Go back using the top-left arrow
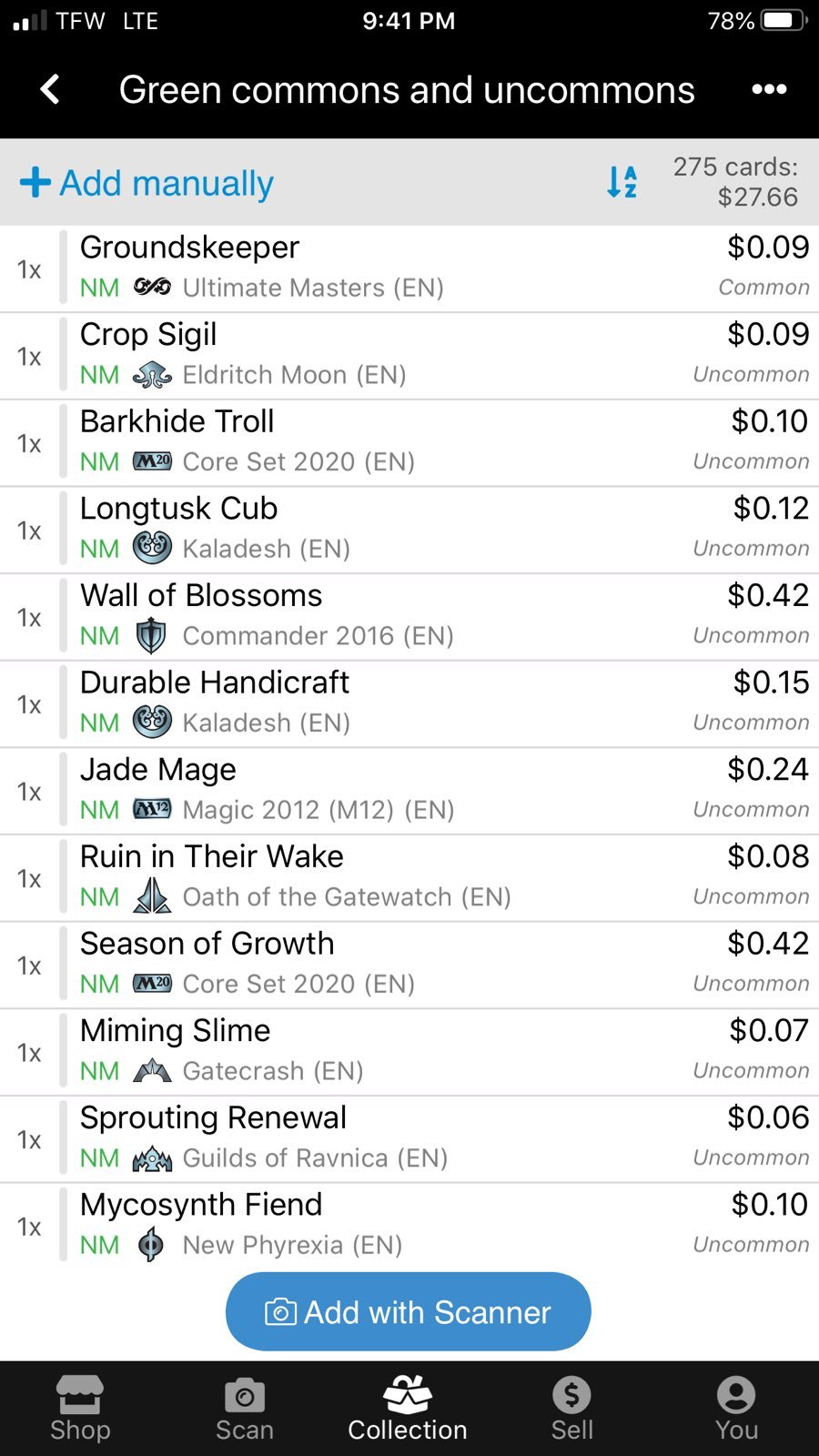 pyautogui.click(x=50, y=89)
